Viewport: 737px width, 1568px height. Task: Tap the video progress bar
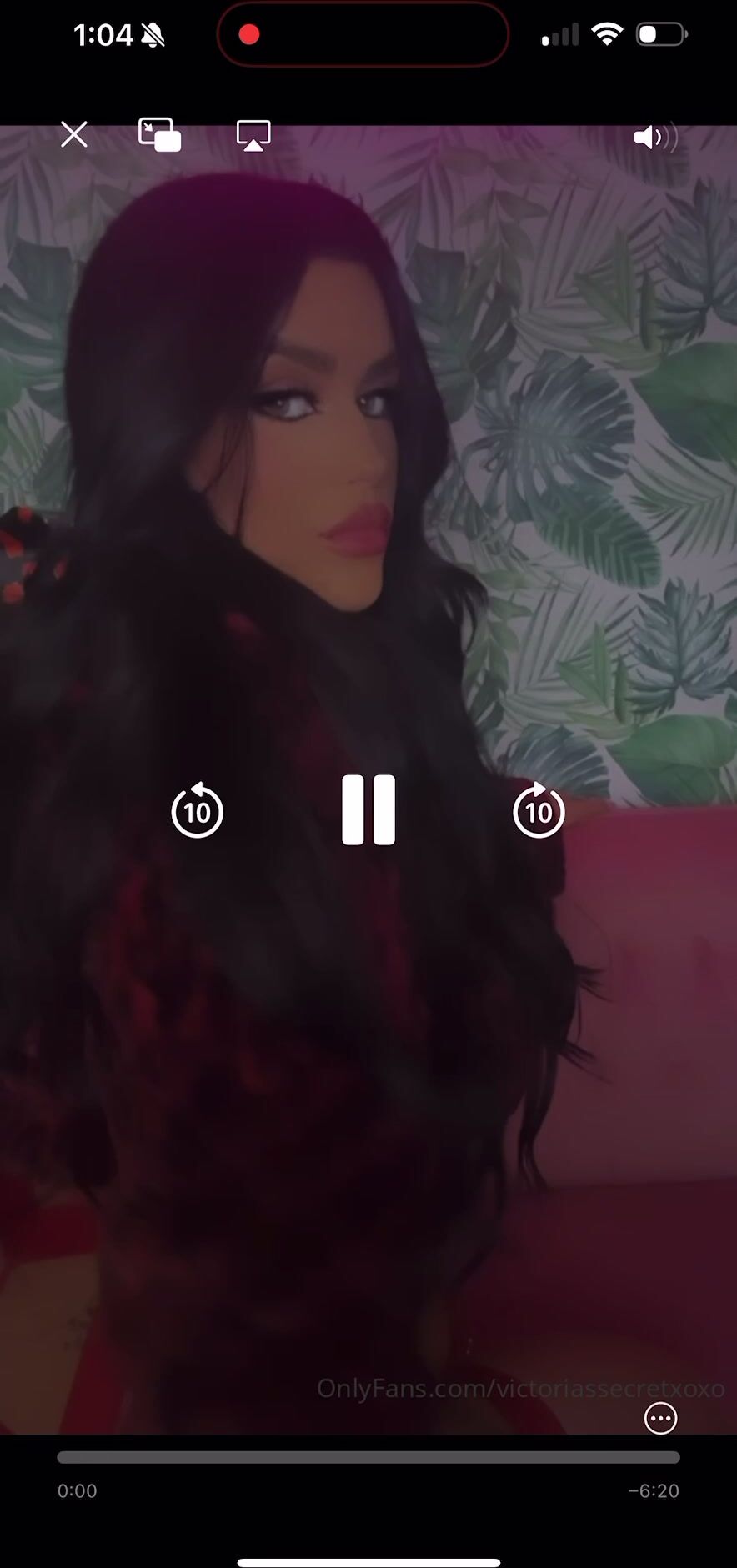click(x=368, y=1457)
